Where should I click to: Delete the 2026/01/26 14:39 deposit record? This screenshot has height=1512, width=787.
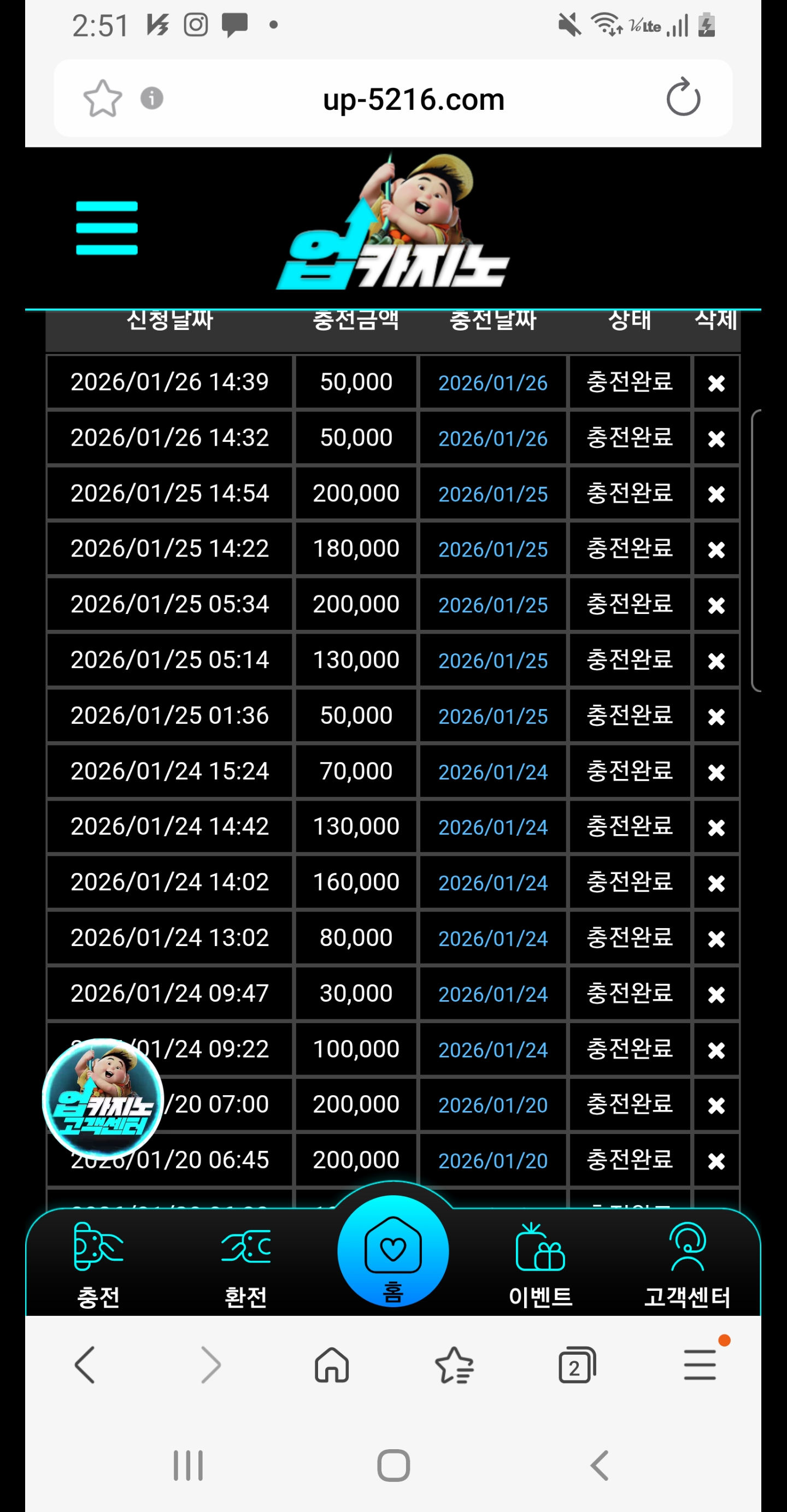pos(716,383)
